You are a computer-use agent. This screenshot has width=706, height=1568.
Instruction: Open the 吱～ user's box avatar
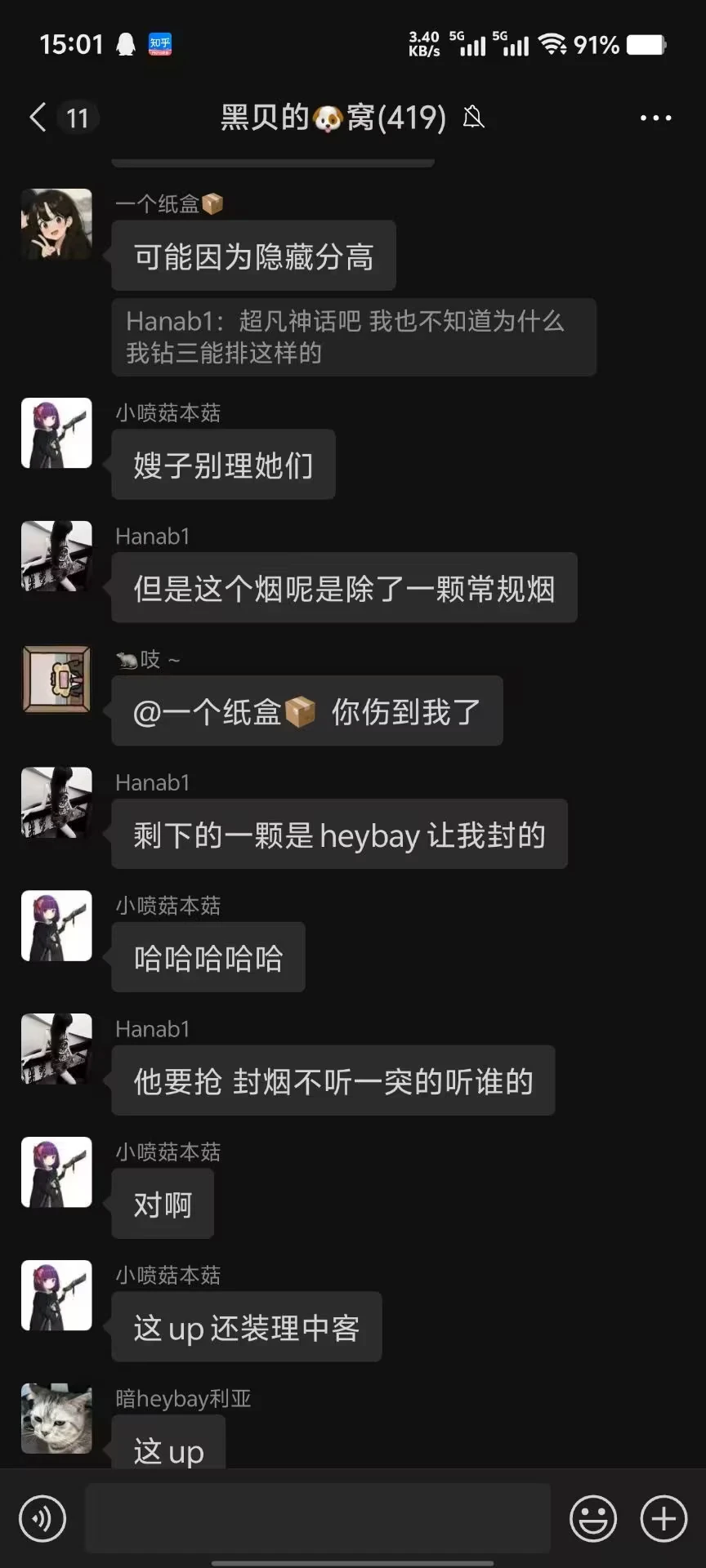point(56,679)
